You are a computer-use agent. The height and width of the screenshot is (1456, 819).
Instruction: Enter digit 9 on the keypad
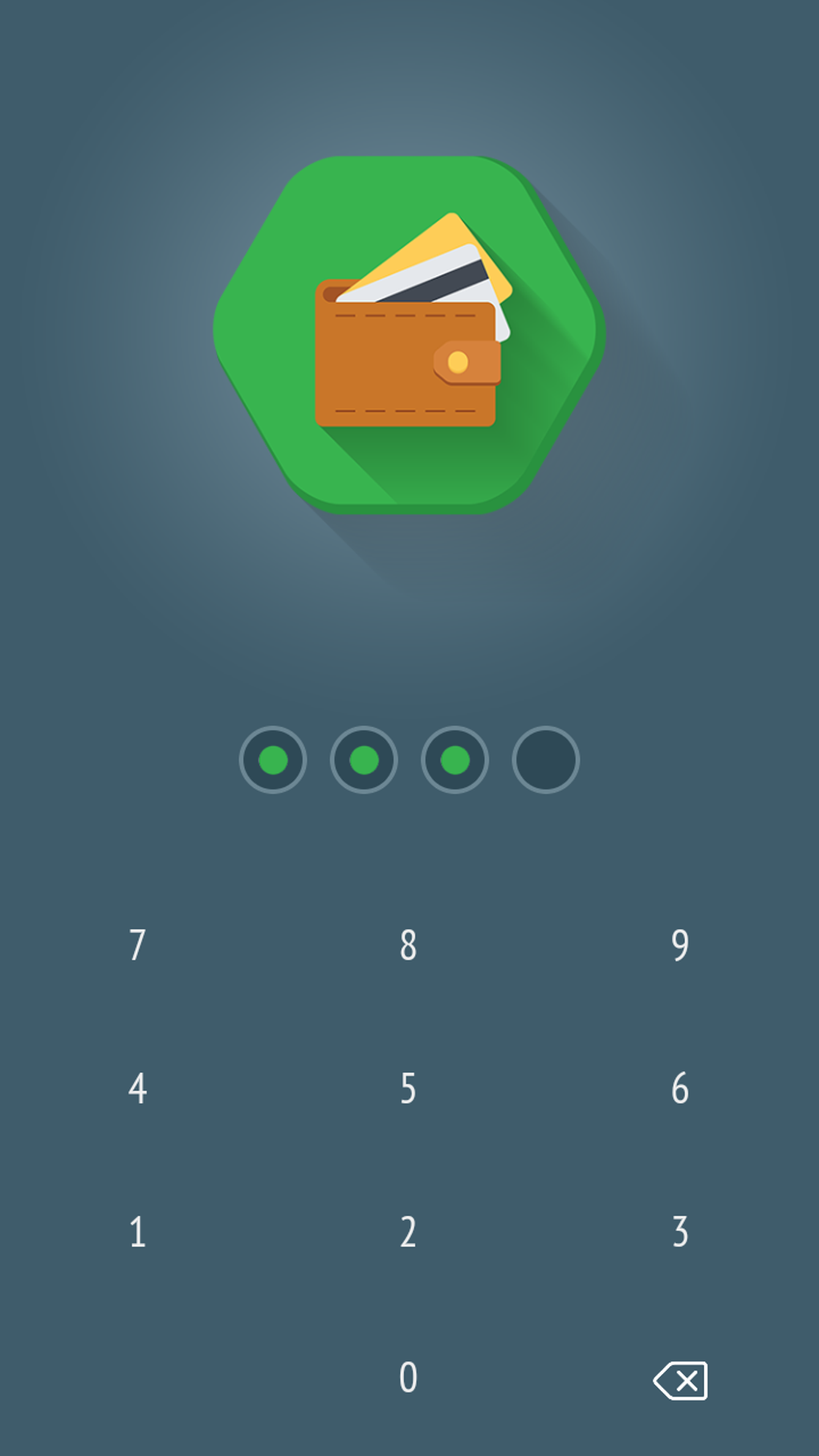[x=680, y=945]
